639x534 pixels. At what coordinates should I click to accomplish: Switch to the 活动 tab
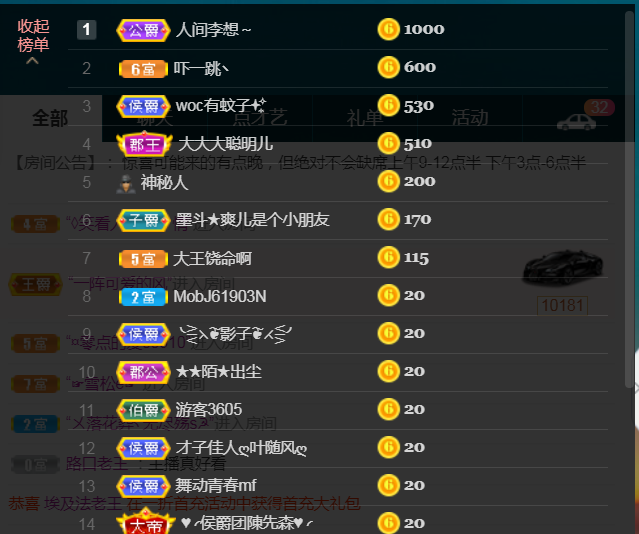(470, 119)
